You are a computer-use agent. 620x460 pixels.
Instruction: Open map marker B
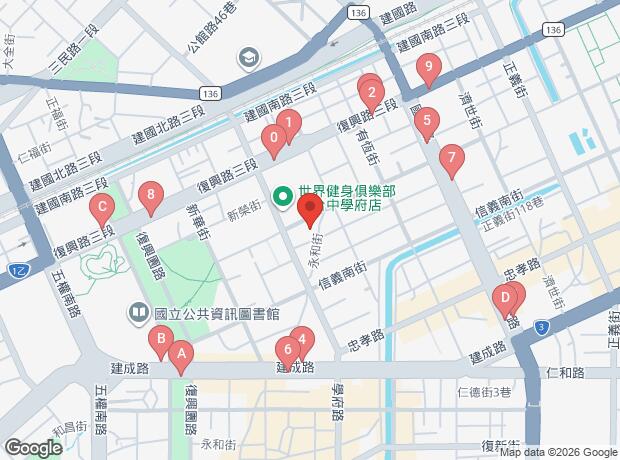[159, 341]
